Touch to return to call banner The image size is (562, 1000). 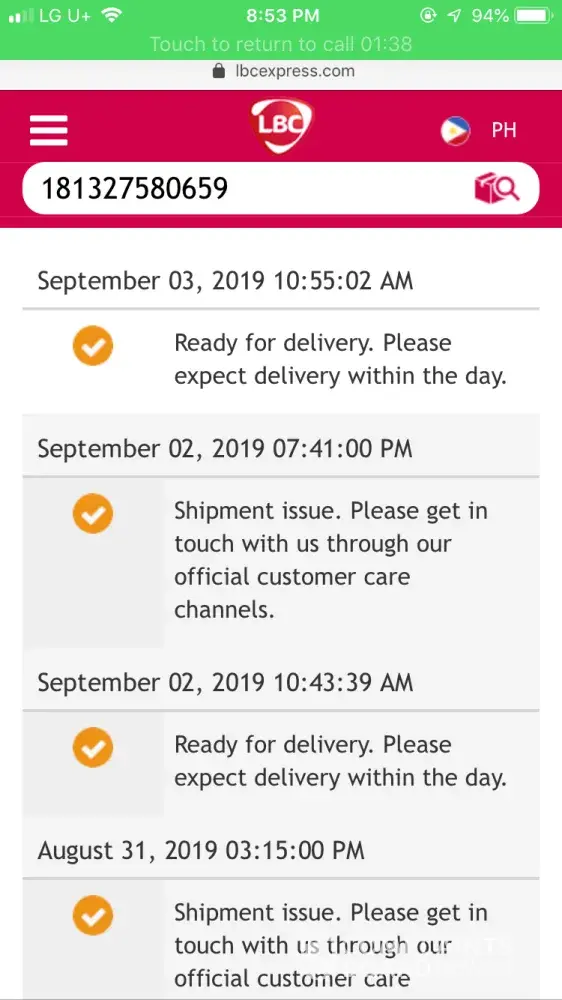pos(281,44)
